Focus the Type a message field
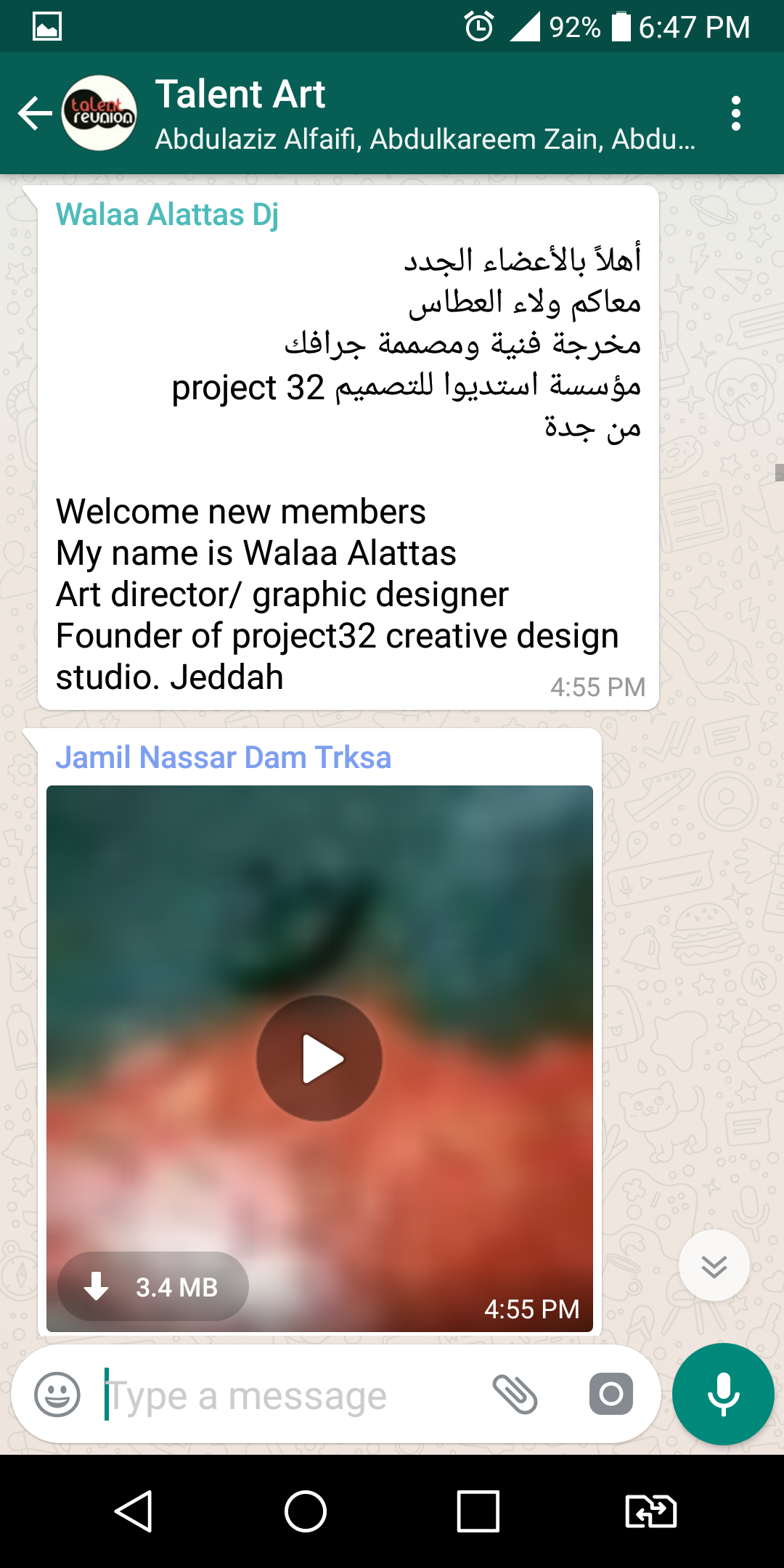This screenshot has height=1568, width=784. tap(290, 1395)
